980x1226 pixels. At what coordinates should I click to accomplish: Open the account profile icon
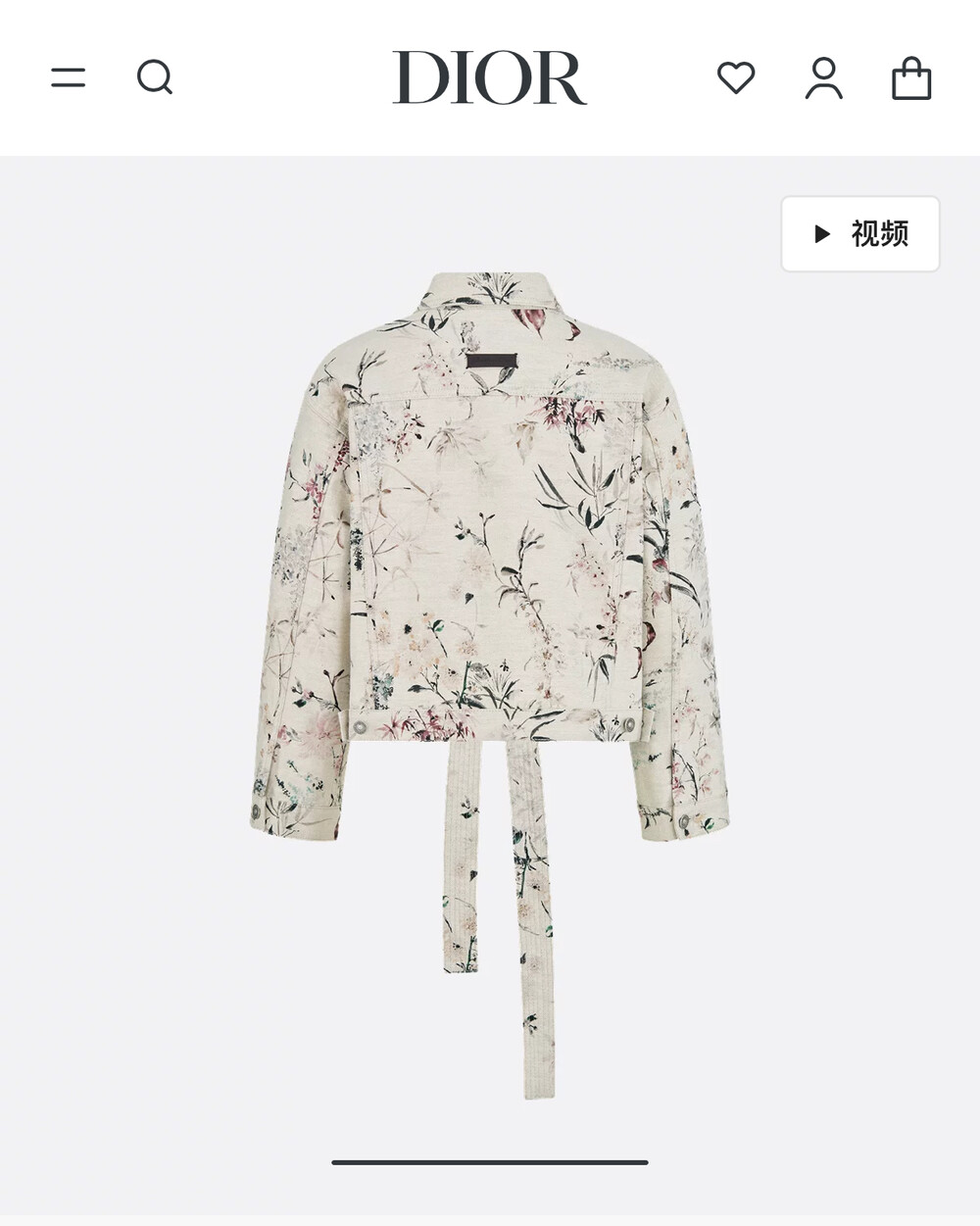[823, 77]
